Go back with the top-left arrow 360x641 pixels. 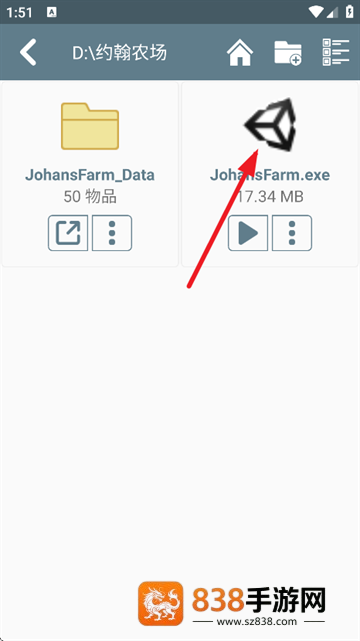(x=28, y=52)
